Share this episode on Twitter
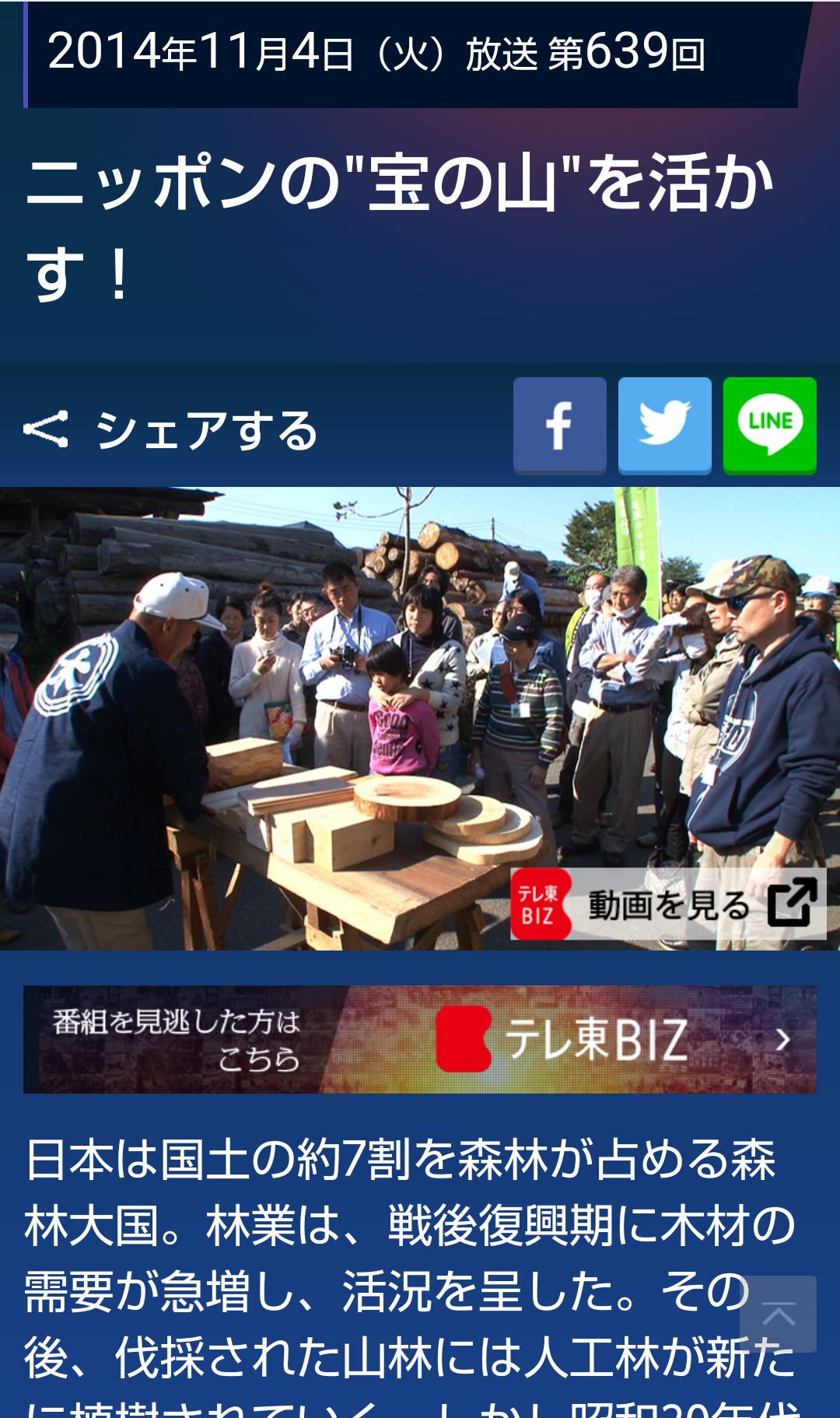The height and width of the screenshot is (1418, 840). pos(664,425)
